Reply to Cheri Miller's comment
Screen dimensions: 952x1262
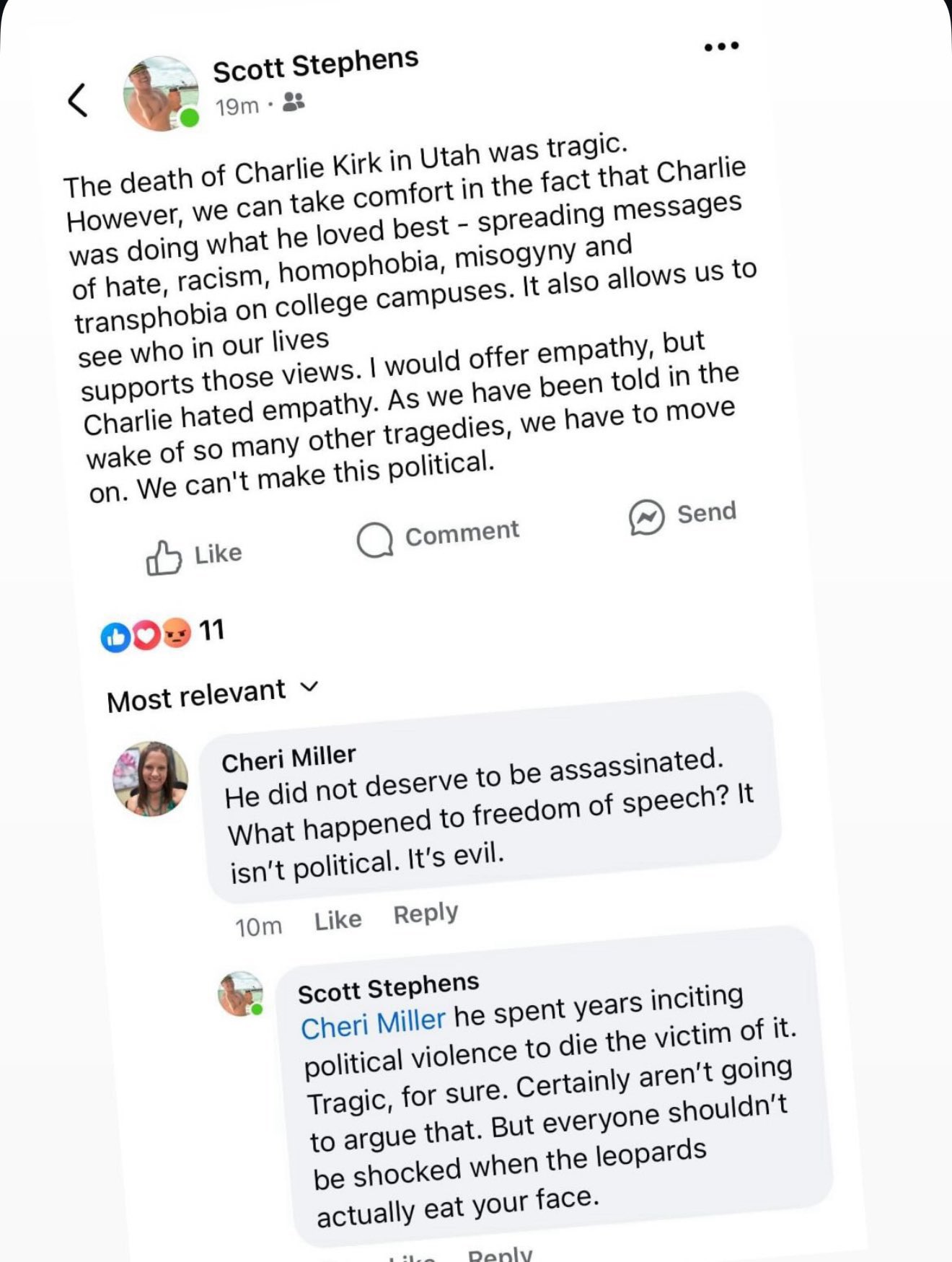point(426,913)
